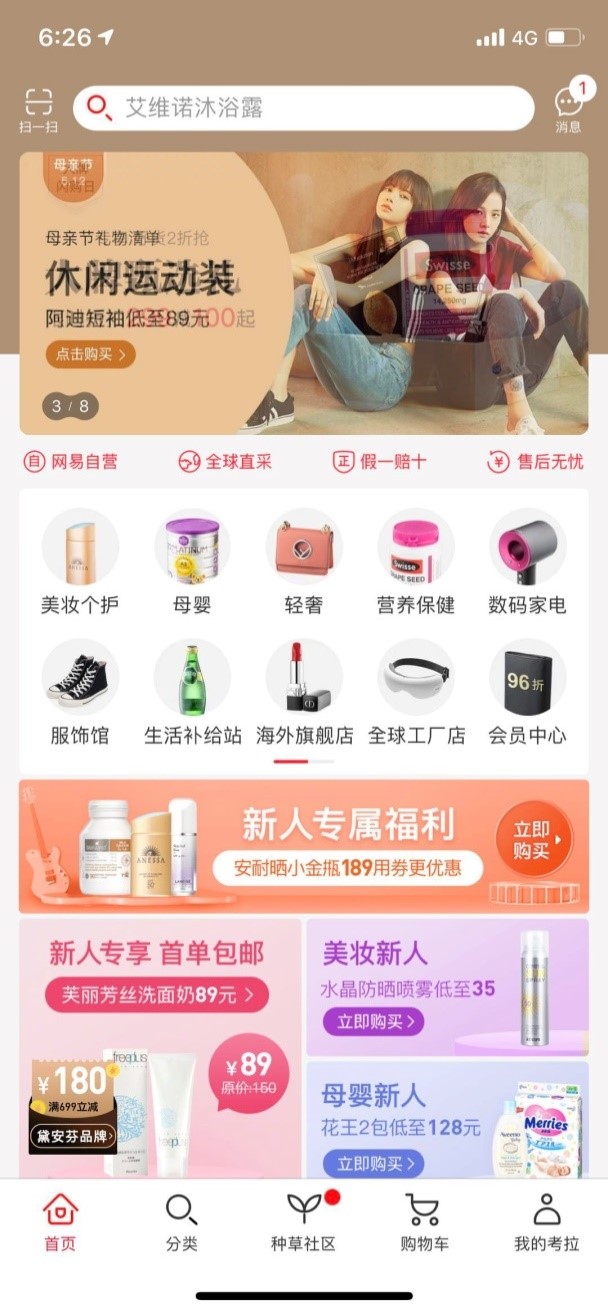The width and height of the screenshot is (608, 1313).
Task: Tap 点击购买 on the banner
Action: [x=90, y=354]
